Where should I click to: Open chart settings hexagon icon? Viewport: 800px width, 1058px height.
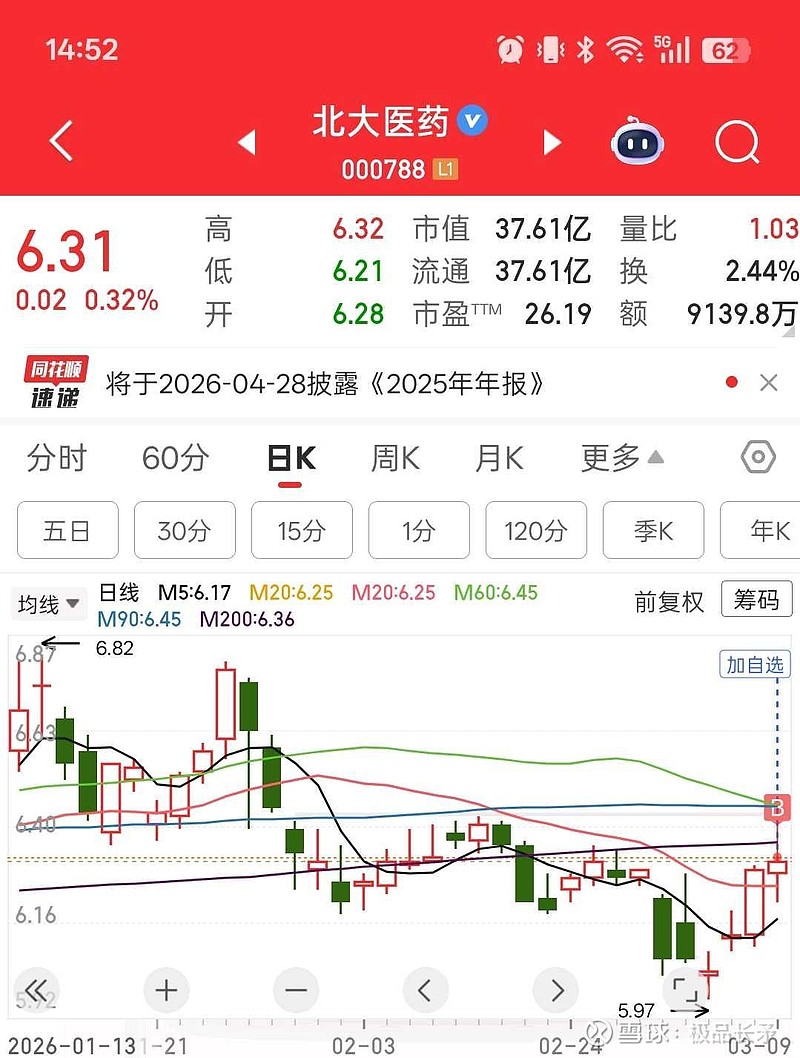pos(758,458)
